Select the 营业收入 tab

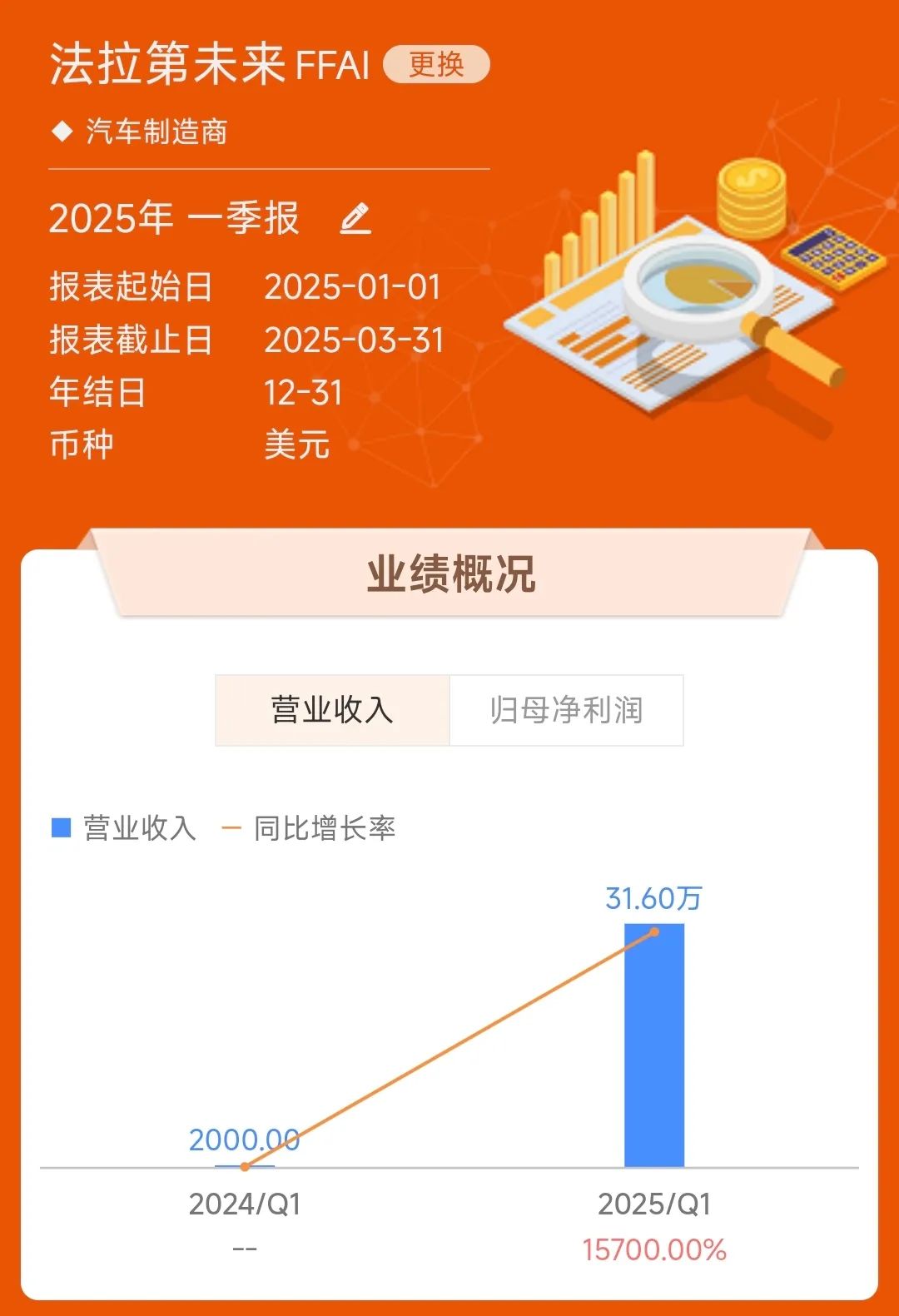point(332,710)
